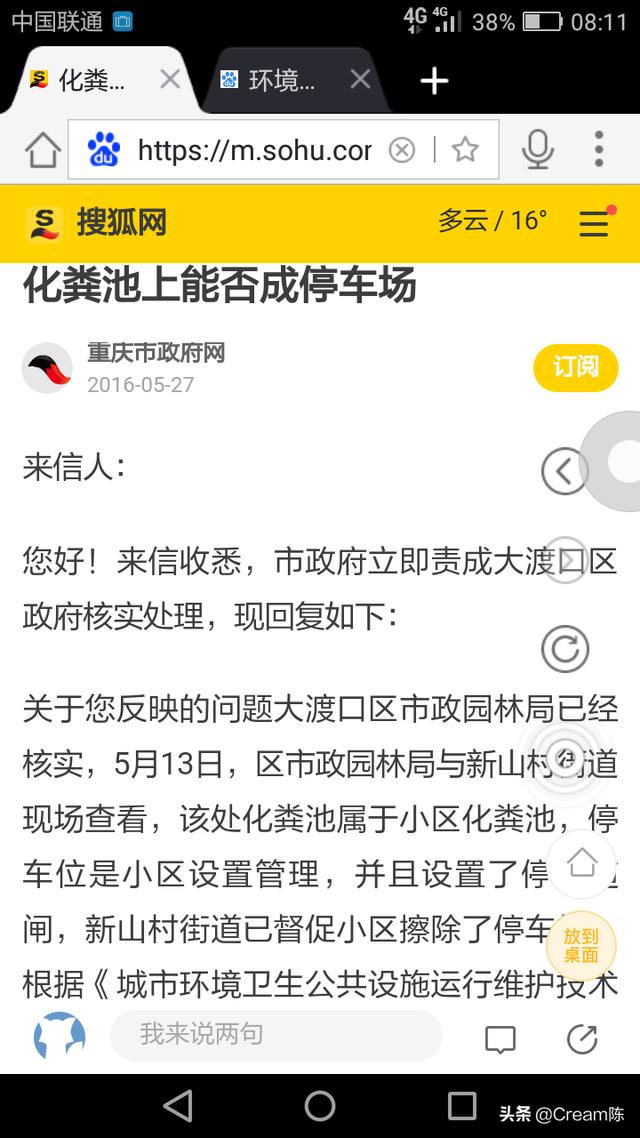Close the 化粪 browser tab

[x=170, y=79]
